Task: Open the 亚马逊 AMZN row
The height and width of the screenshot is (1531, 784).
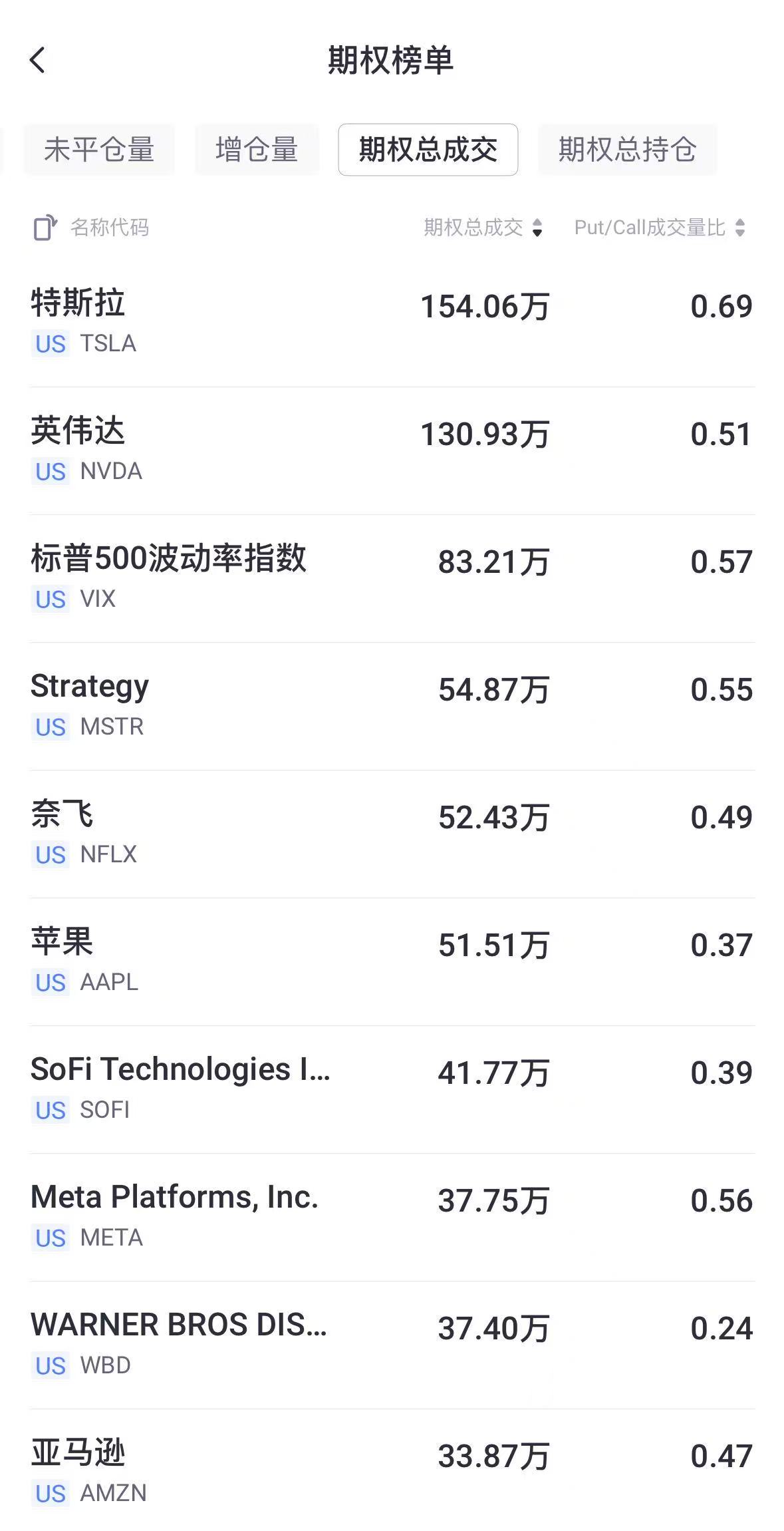Action: 392,1472
